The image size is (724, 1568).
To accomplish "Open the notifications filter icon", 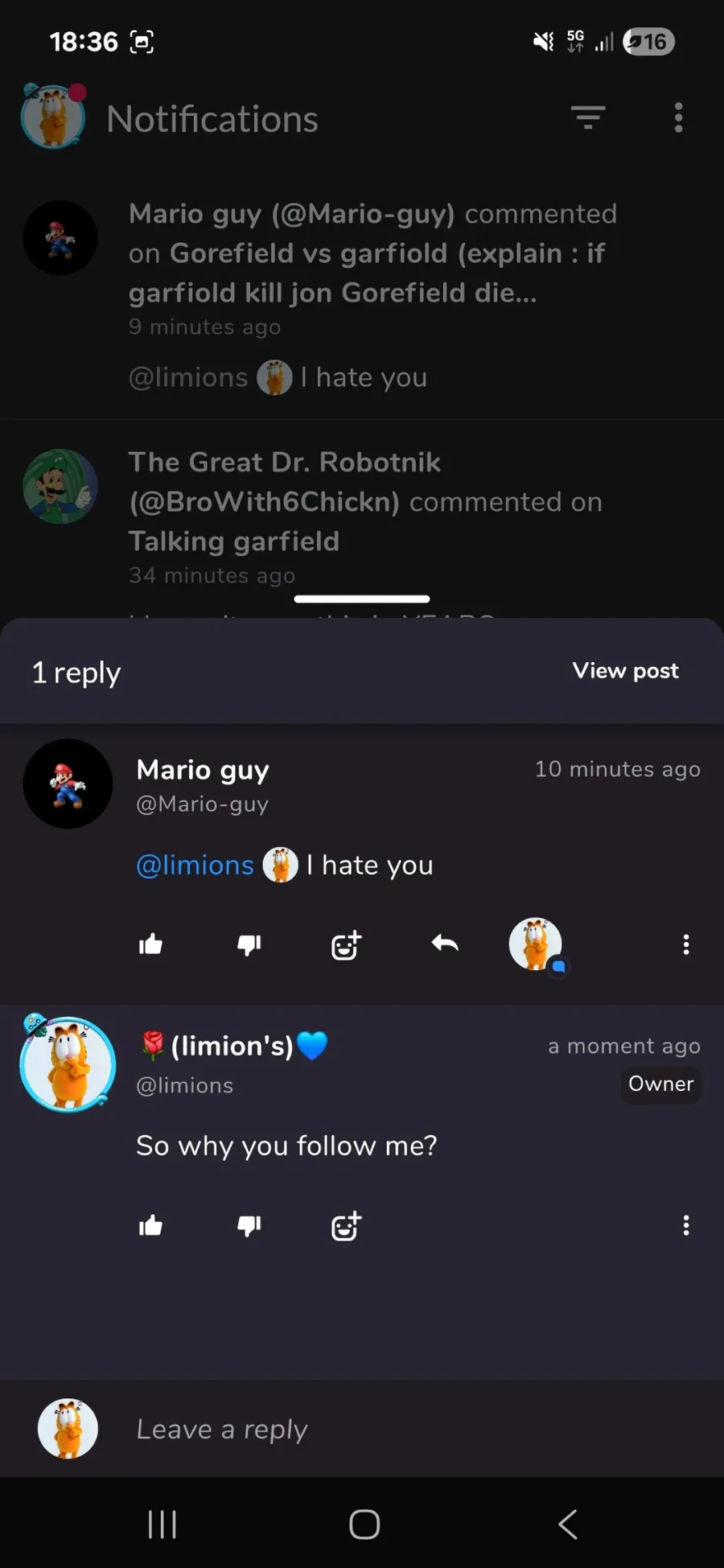I will click(588, 117).
